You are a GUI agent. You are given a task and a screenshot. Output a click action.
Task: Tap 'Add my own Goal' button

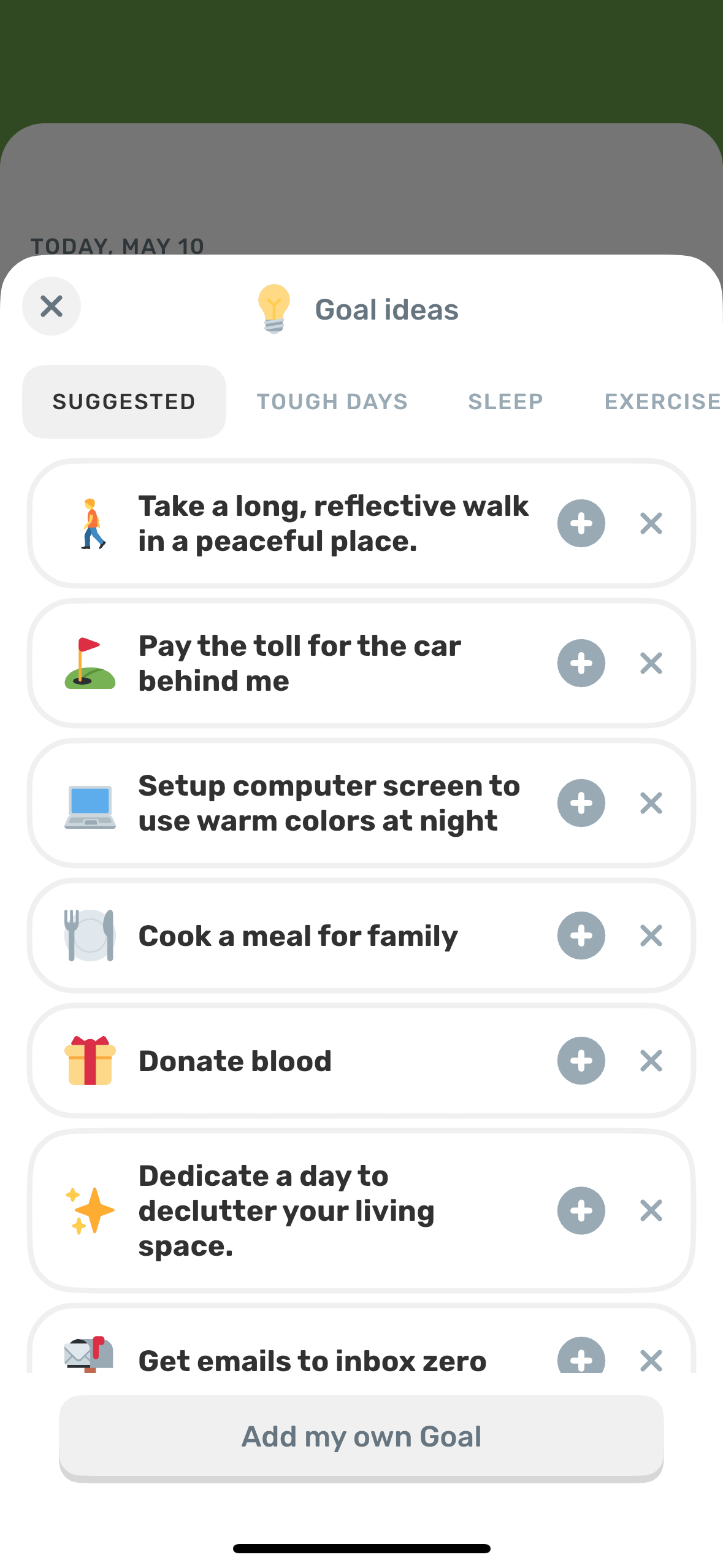tap(361, 1435)
